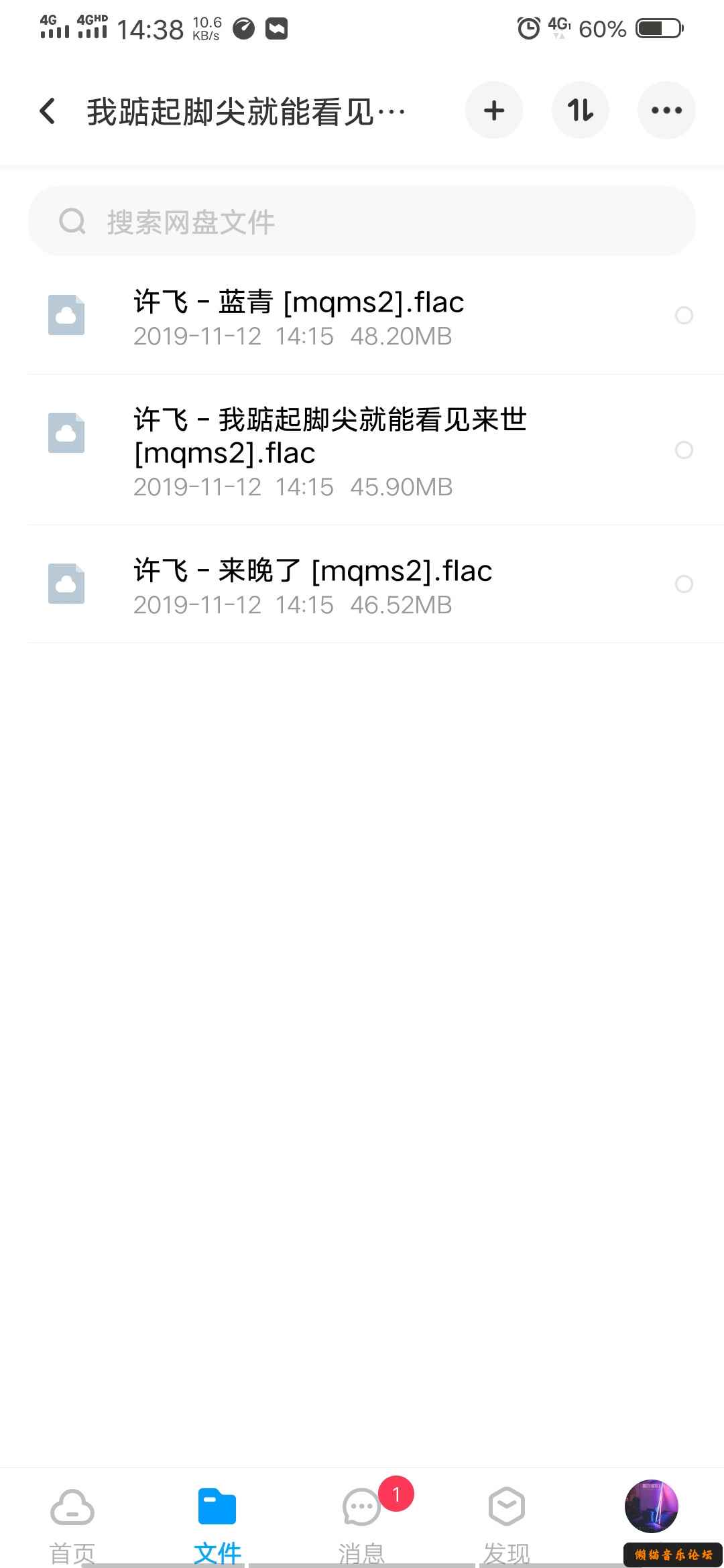This screenshot has height=1568, width=724.
Task: Select the 我踮起脚尖就能看见来世 file checkbox
Action: coord(684,450)
